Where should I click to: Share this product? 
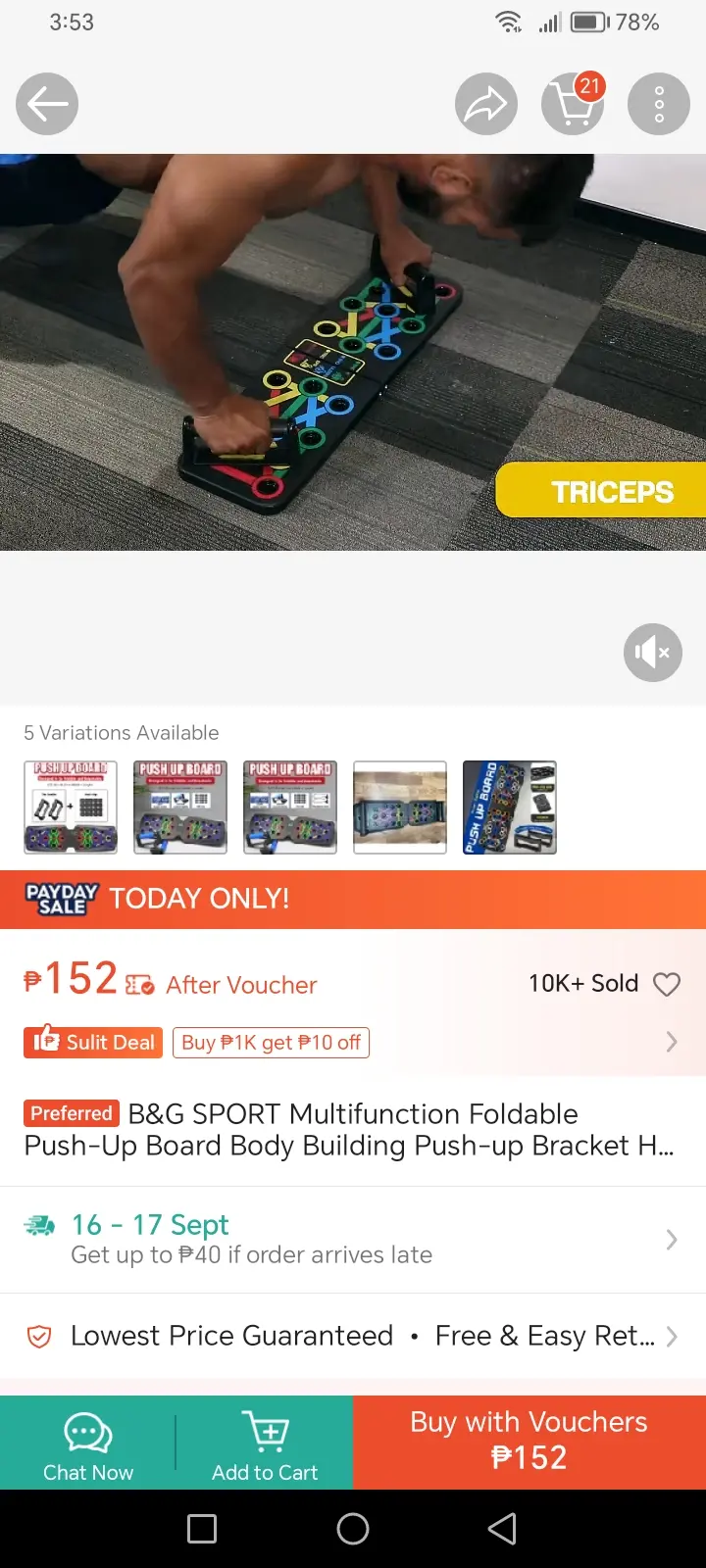(x=486, y=104)
